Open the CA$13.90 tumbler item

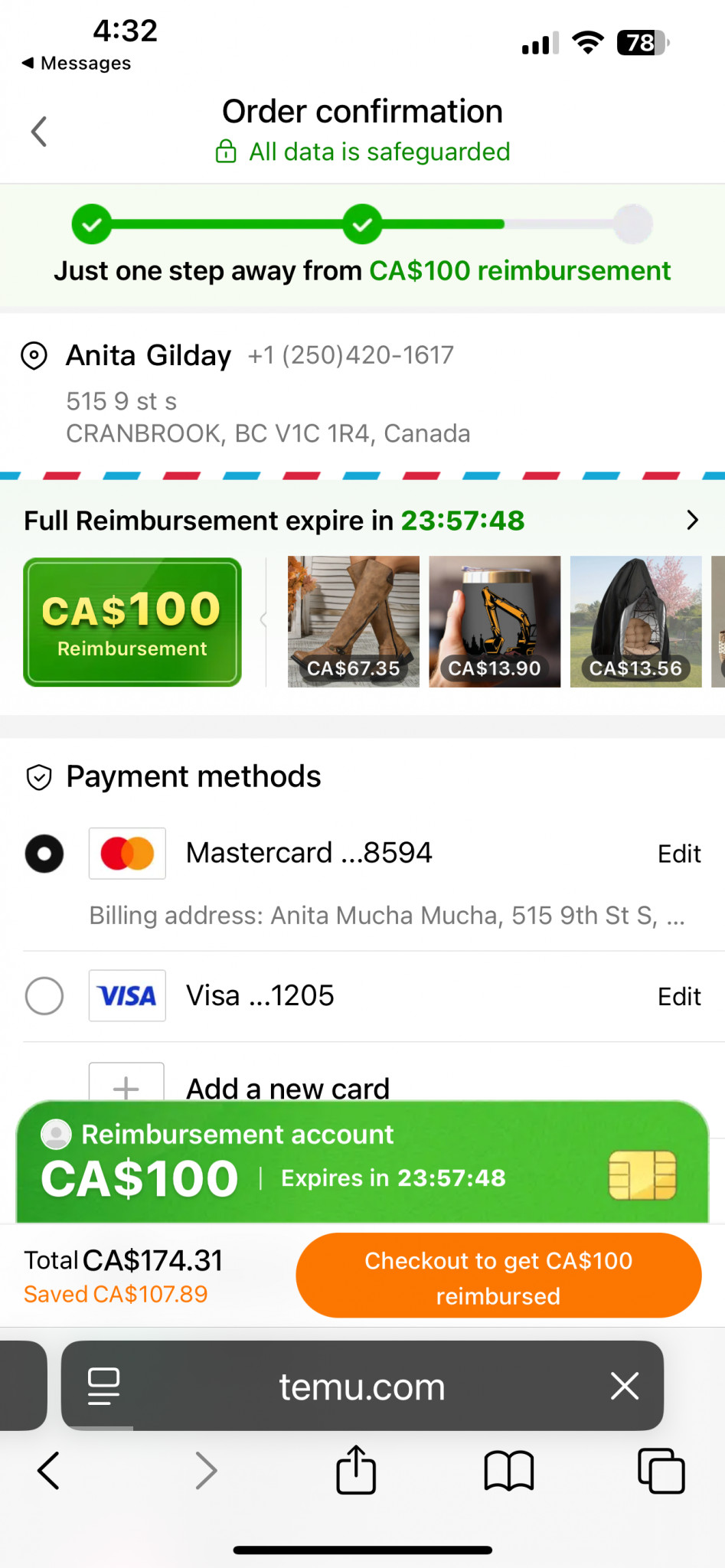[495, 621]
